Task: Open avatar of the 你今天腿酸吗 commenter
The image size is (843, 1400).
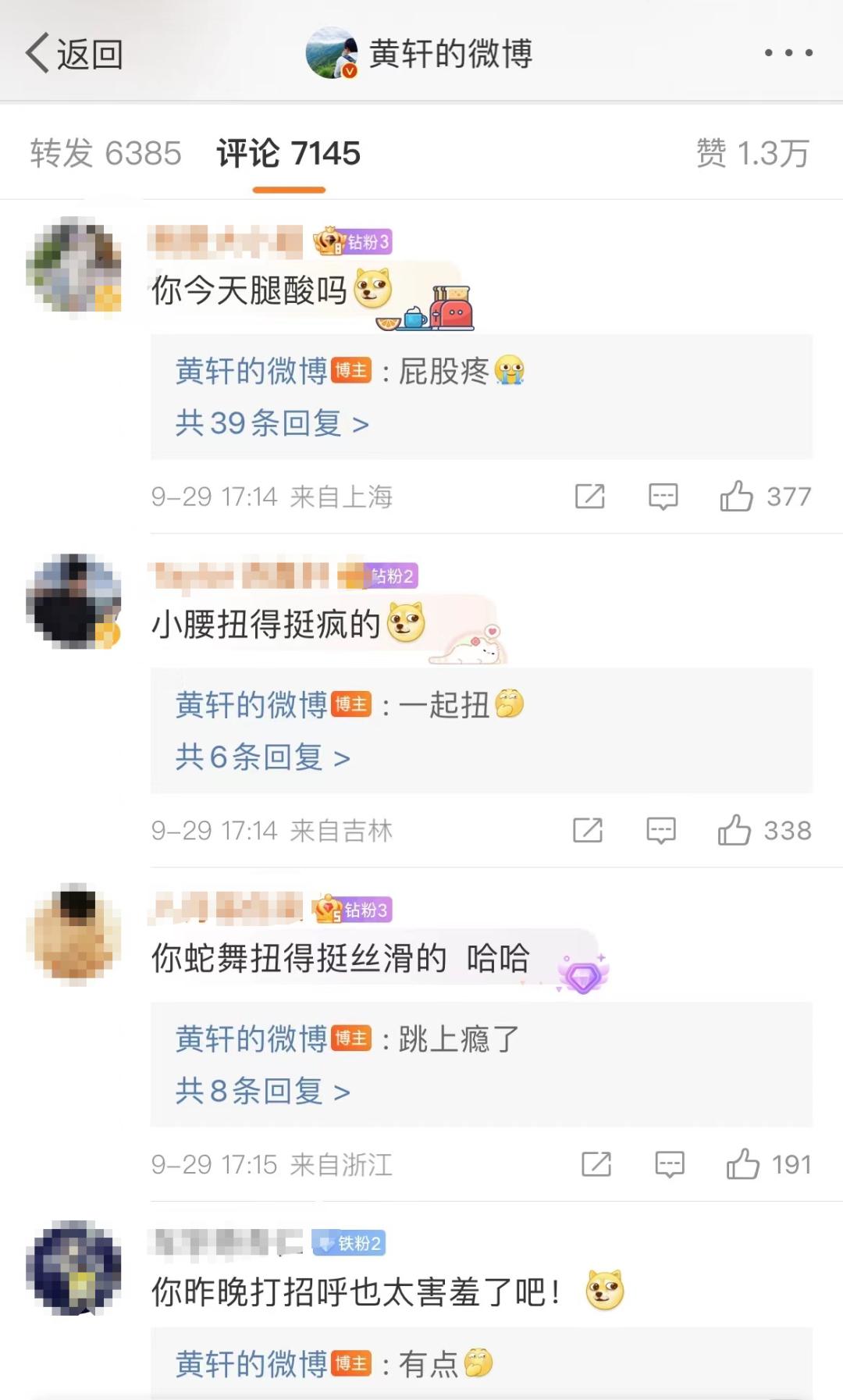Action: point(73,265)
